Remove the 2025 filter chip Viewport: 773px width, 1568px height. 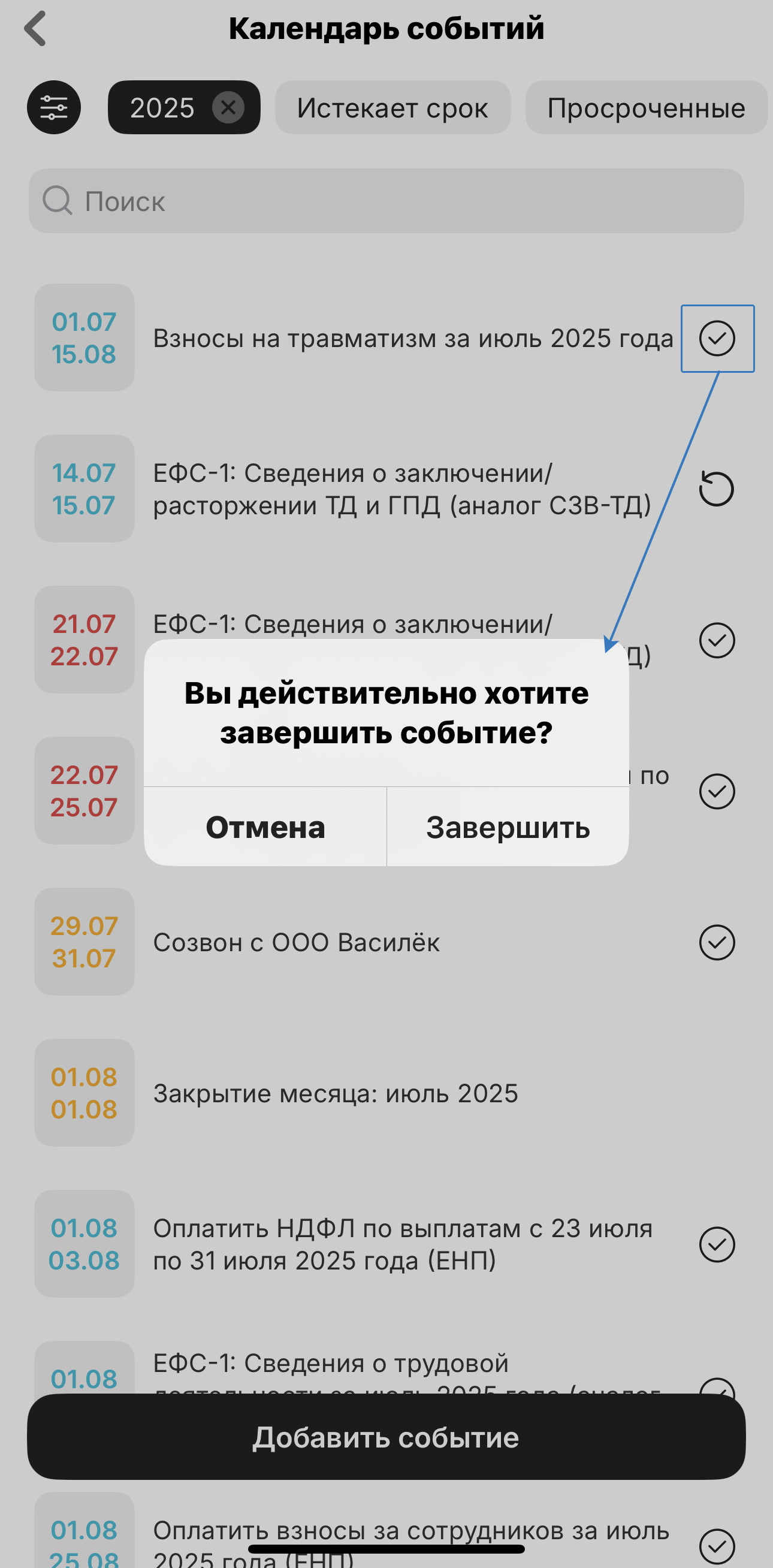[228, 108]
